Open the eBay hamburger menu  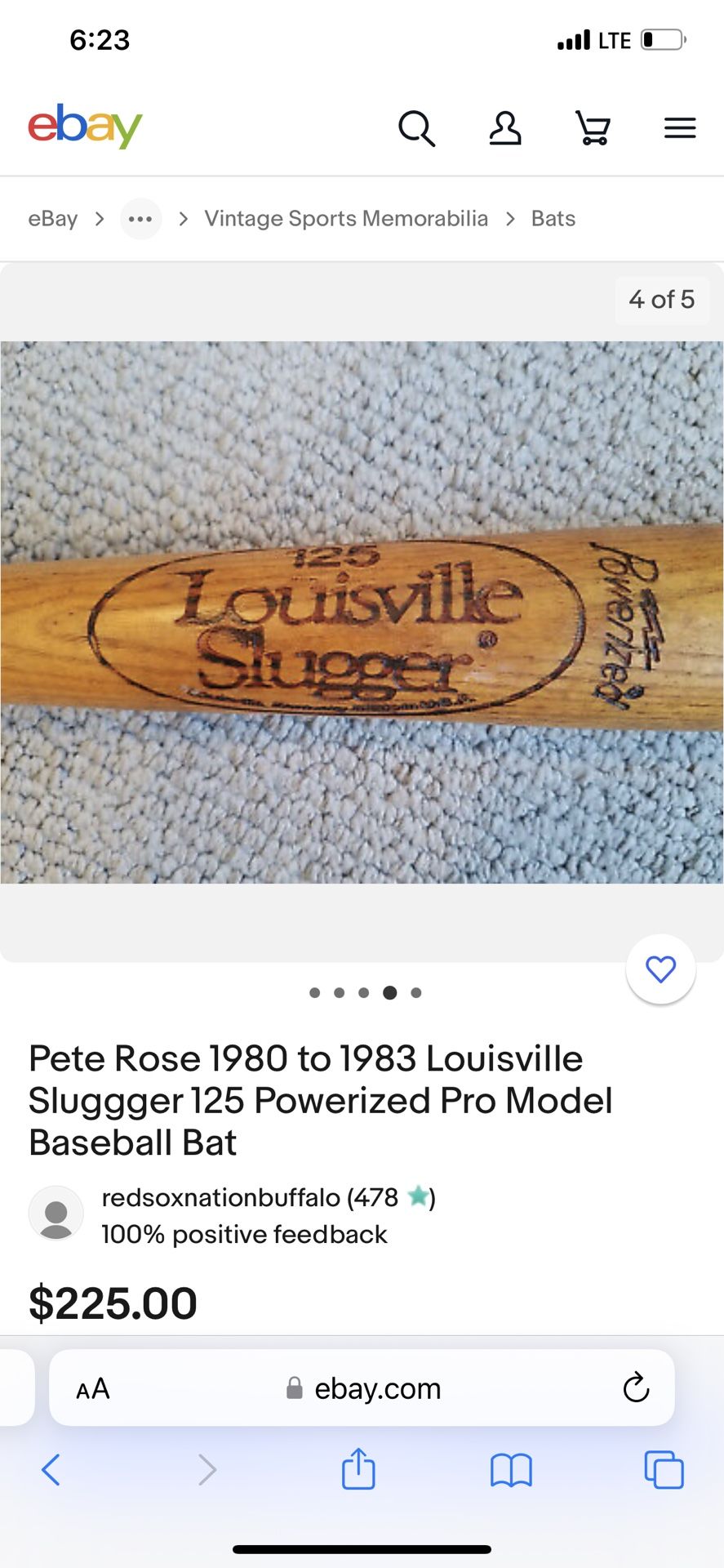coord(680,128)
